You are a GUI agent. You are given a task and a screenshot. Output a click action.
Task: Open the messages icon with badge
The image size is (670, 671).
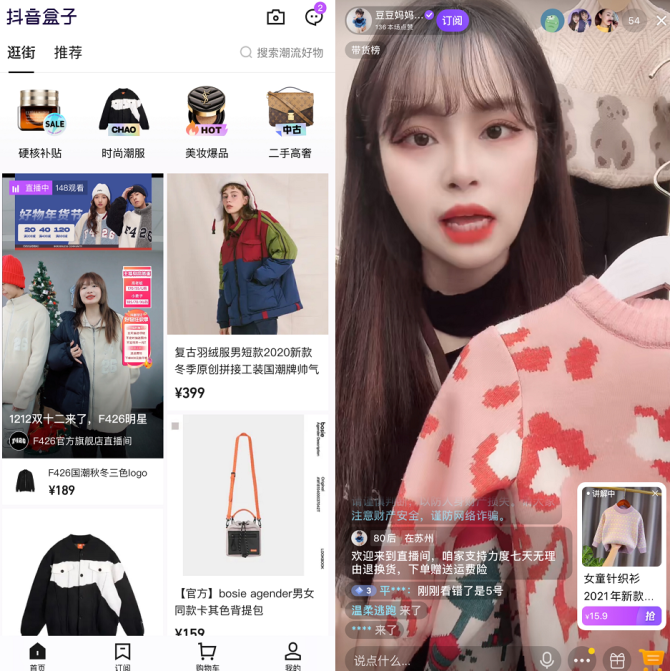point(314,17)
